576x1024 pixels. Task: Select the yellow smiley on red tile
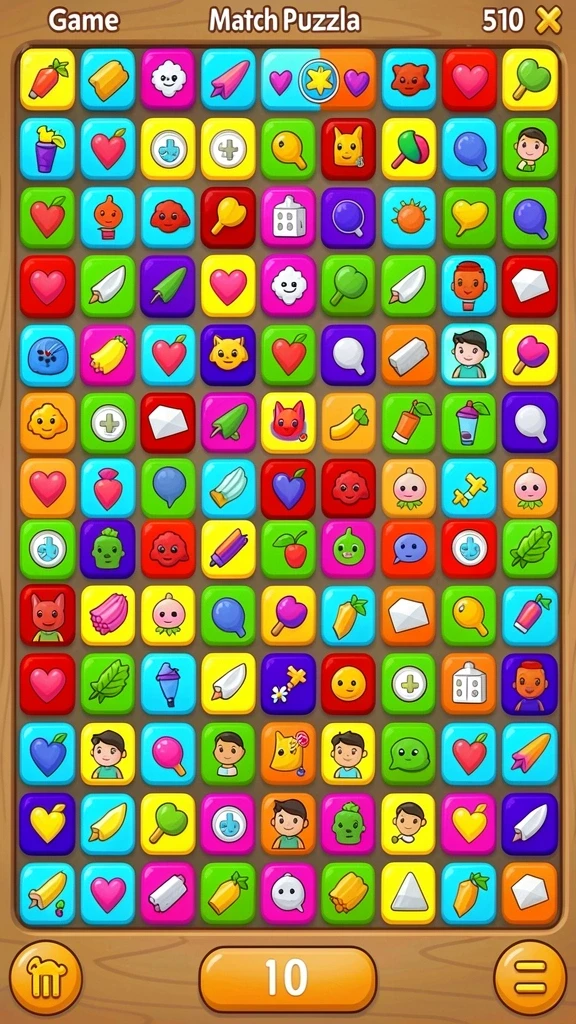[349, 683]
